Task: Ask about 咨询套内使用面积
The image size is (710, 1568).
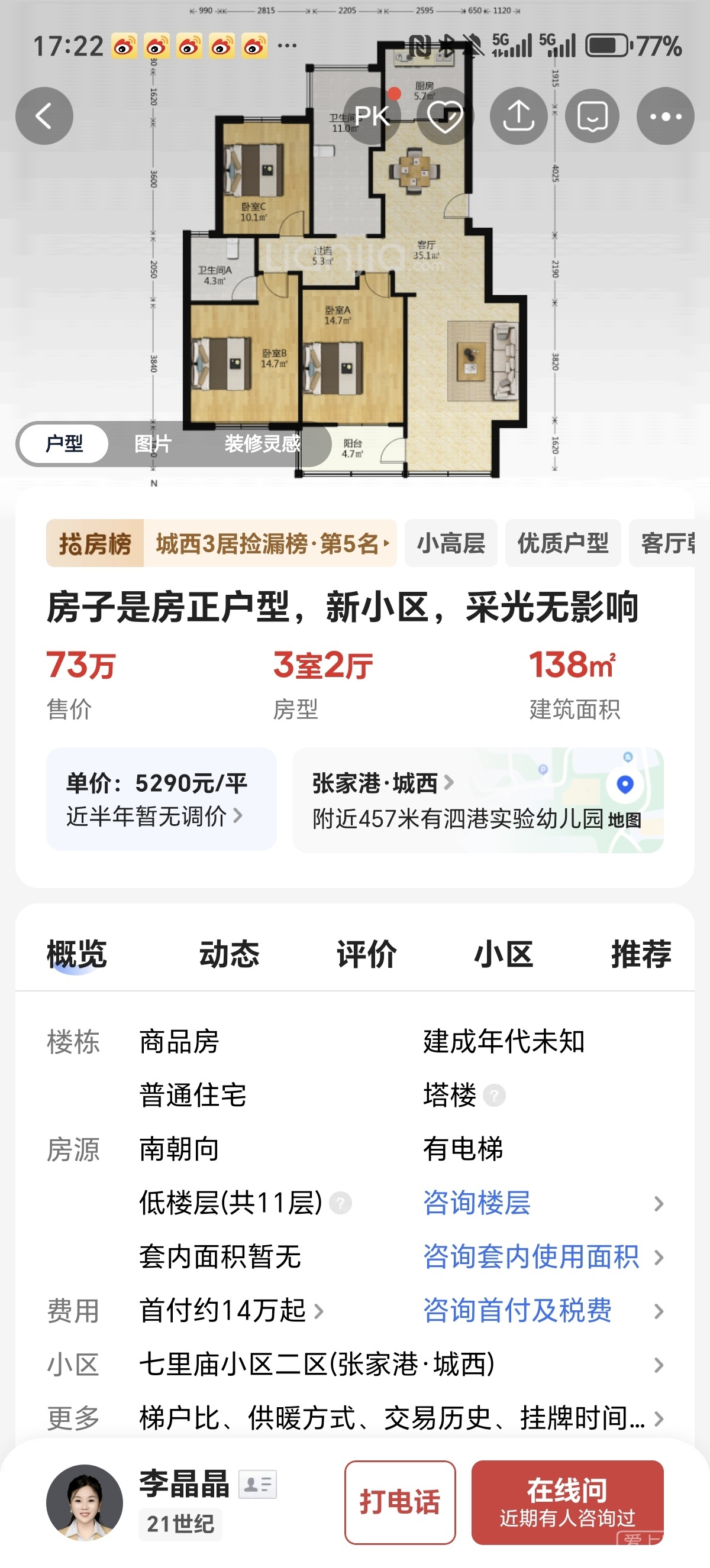Action: (x=531, y=1256)
